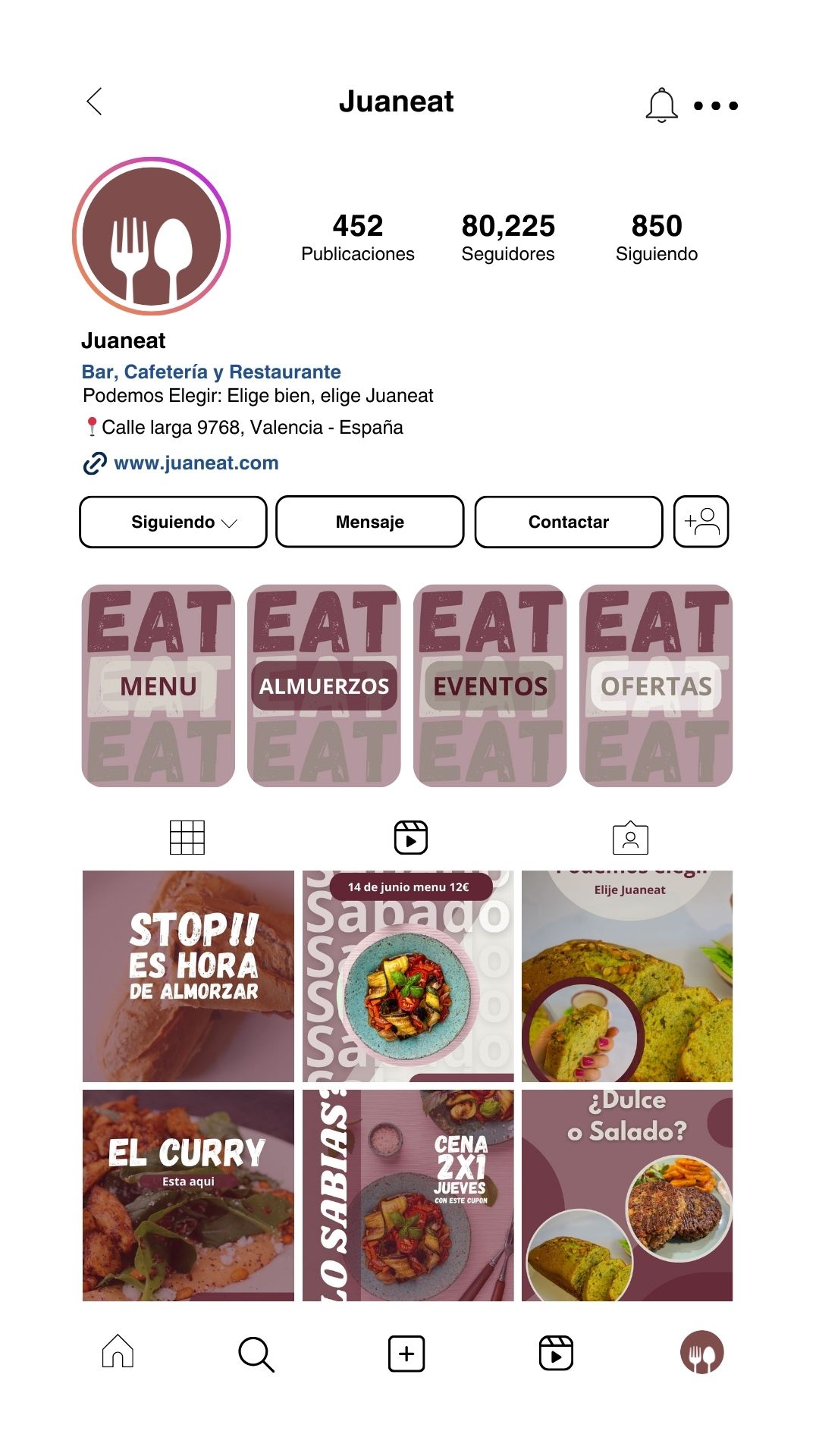819x1456 pixels.
Task: Tap the Mensaje button
Action: tap(370, 522)
